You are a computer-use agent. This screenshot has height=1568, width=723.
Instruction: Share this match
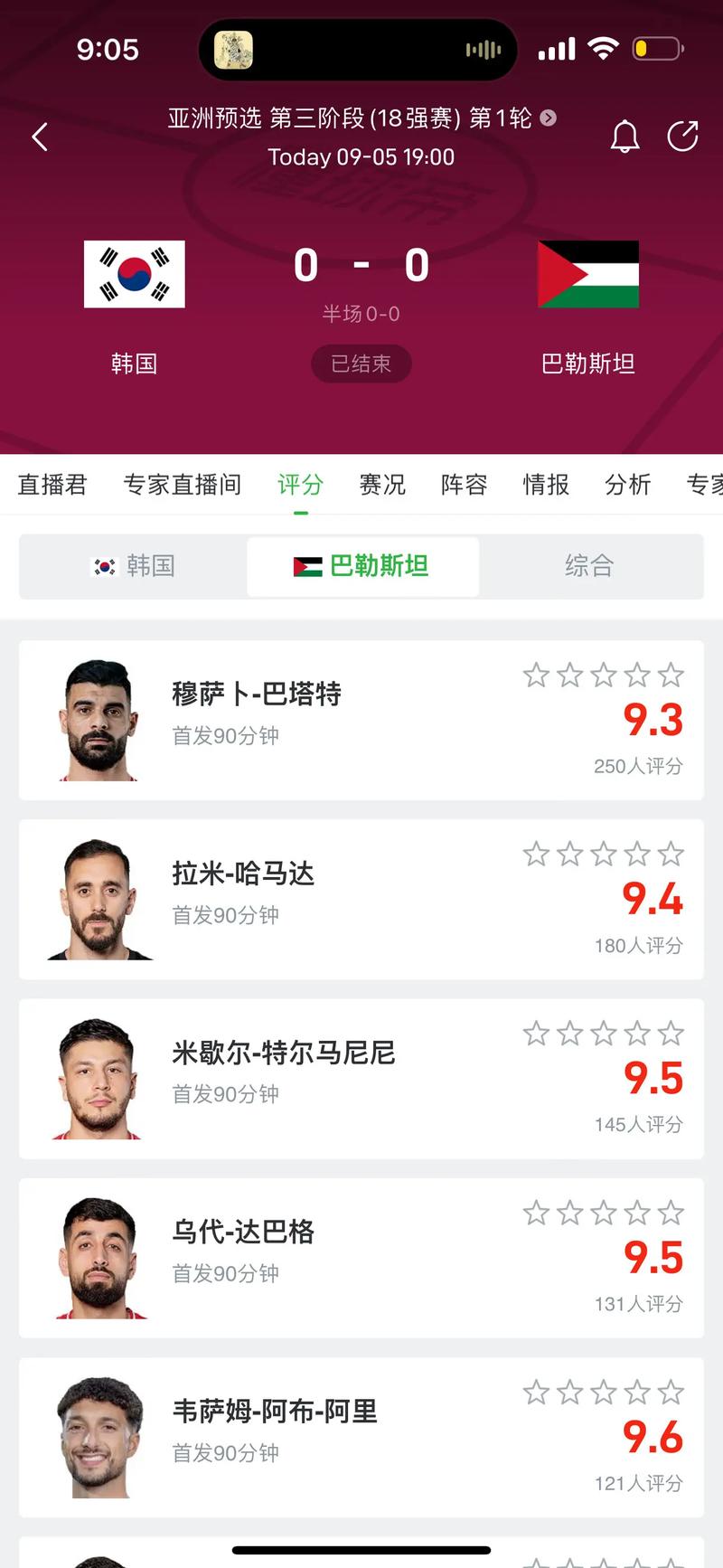(x=682, y=137)
